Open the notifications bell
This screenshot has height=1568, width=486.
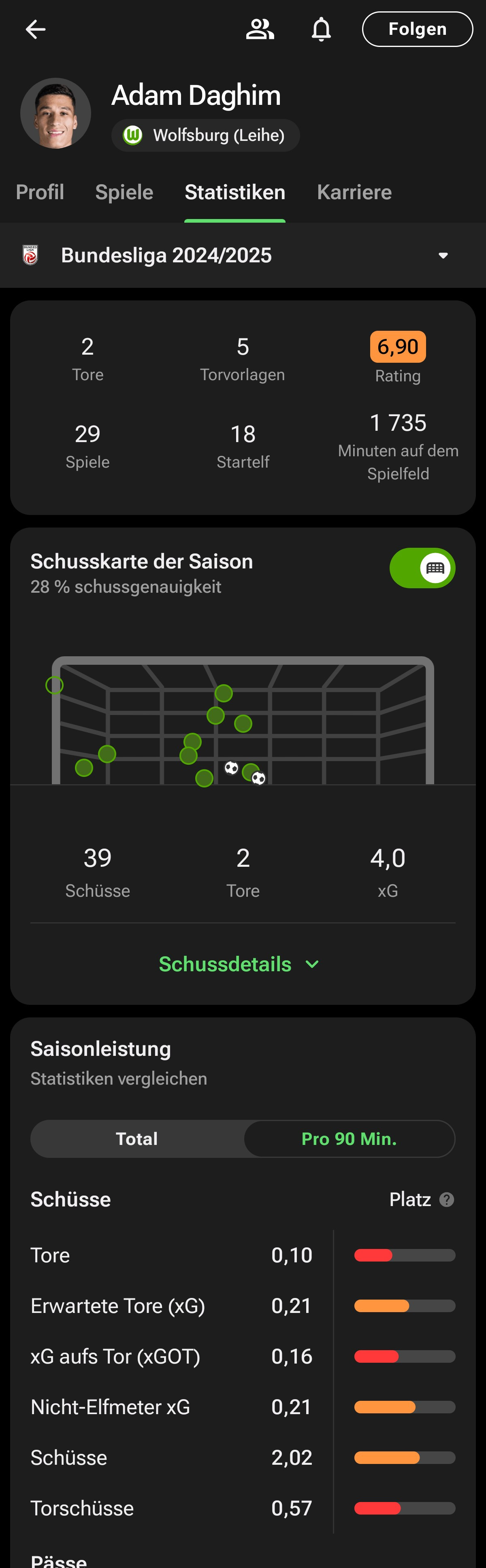321,29
